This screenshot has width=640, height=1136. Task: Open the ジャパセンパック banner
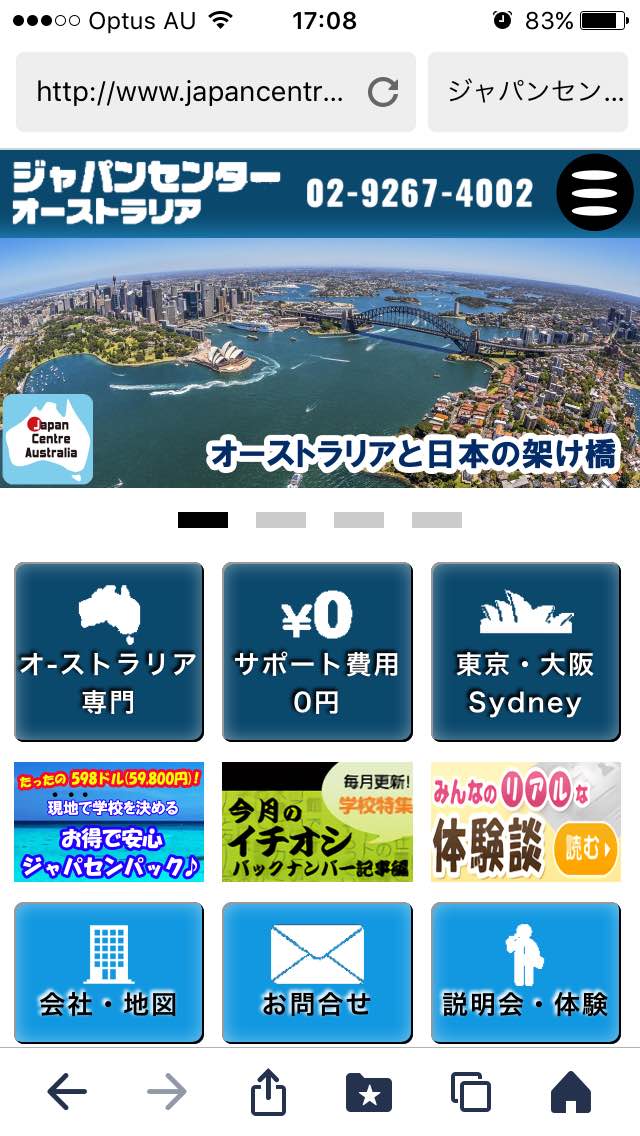(x=109, y=822)
